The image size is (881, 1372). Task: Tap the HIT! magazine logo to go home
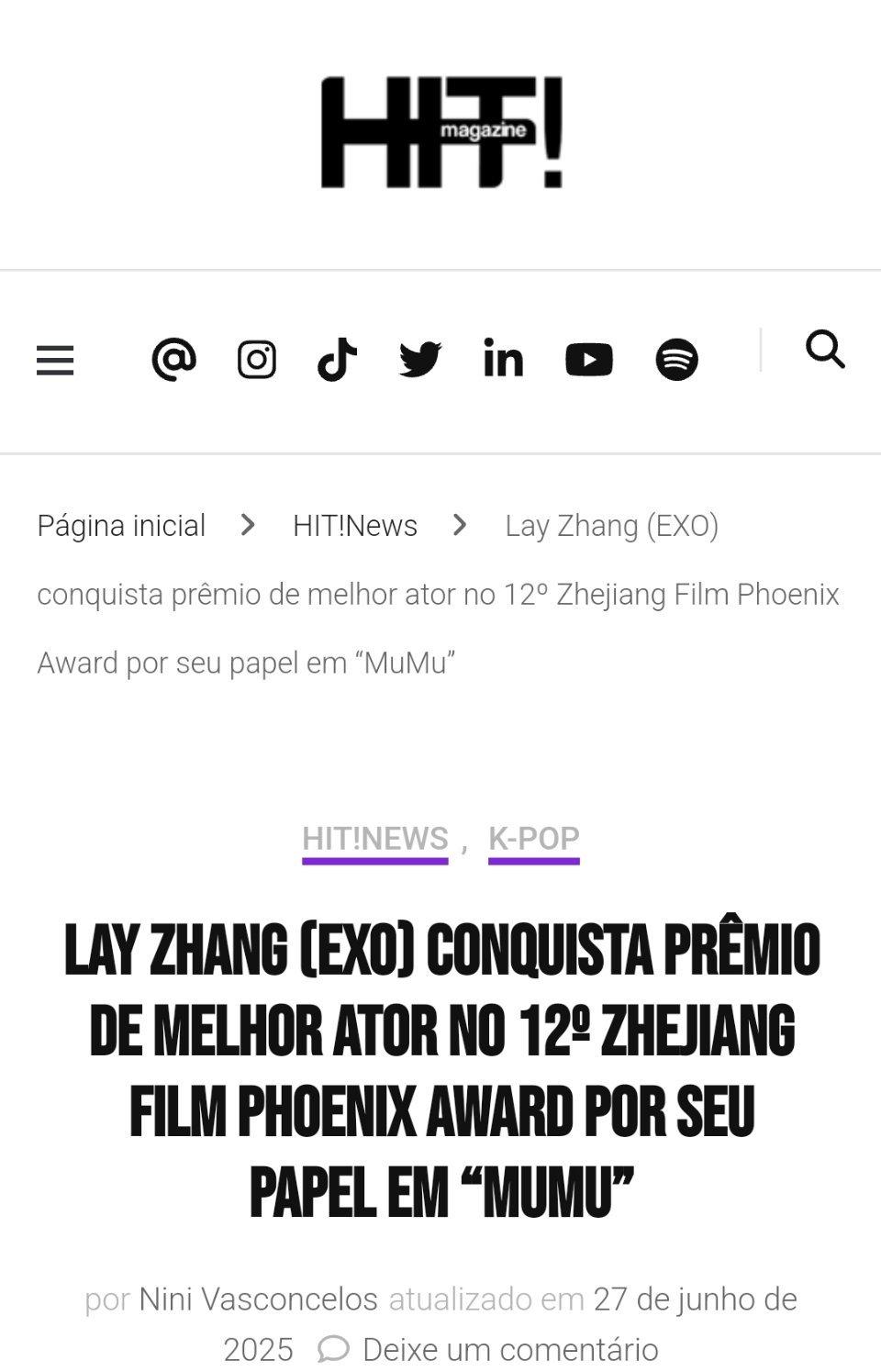click(x=441, y=133)
